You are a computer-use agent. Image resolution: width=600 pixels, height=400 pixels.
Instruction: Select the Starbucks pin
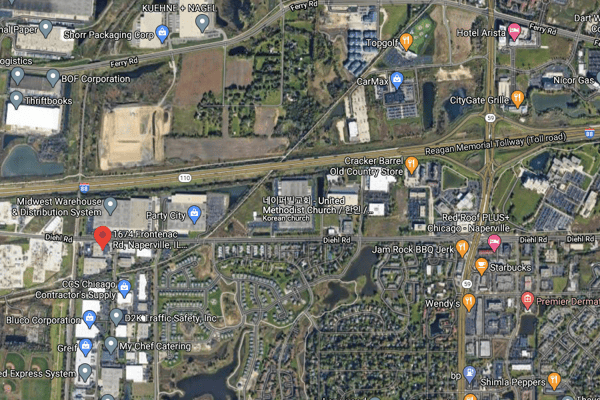pyautogui.click(x=482, y=266)
